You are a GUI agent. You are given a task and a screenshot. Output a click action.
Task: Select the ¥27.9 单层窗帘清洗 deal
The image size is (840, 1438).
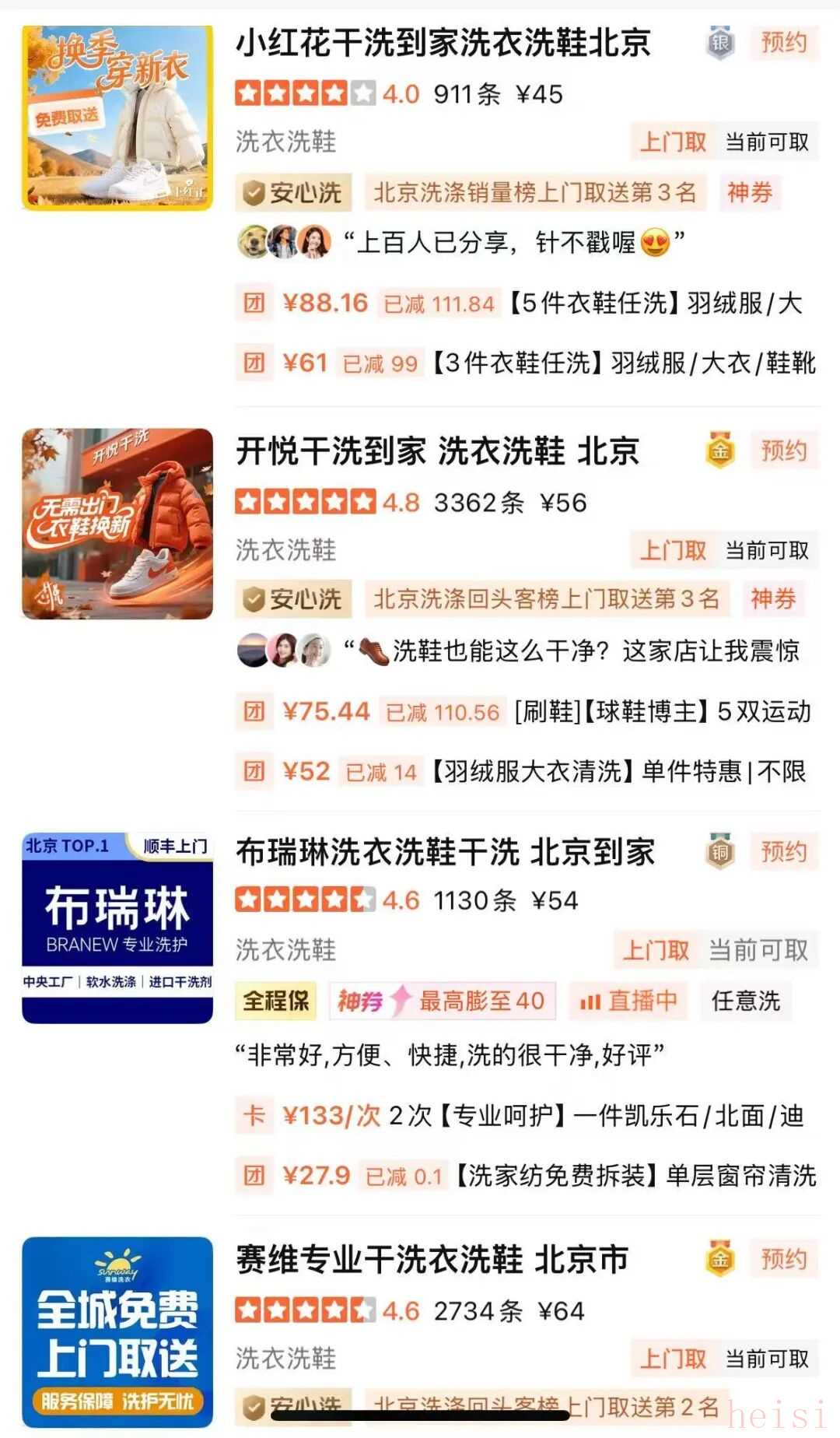tap(526, 1175)
